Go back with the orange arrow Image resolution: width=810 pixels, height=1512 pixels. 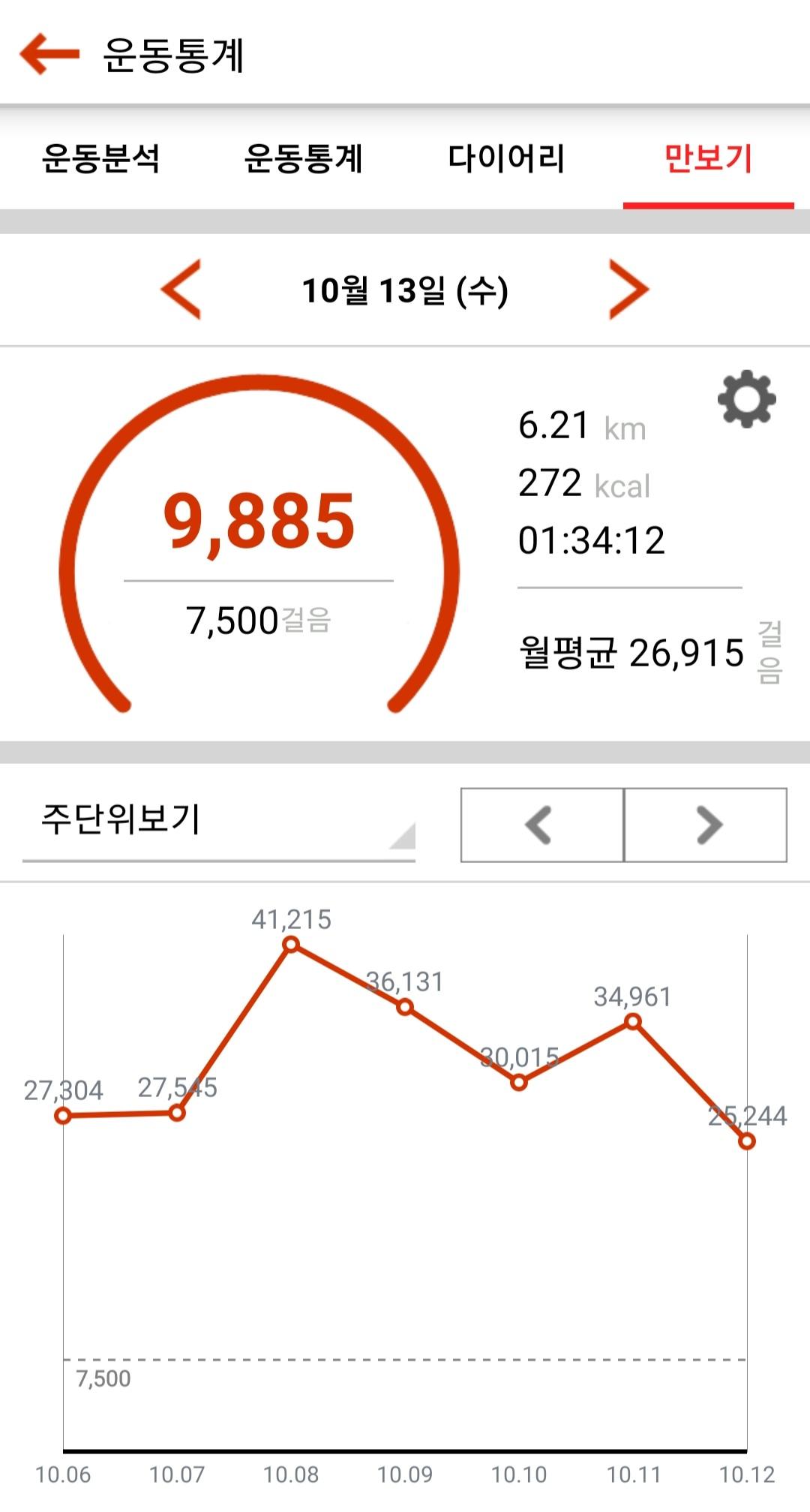[x=49, y=54]
